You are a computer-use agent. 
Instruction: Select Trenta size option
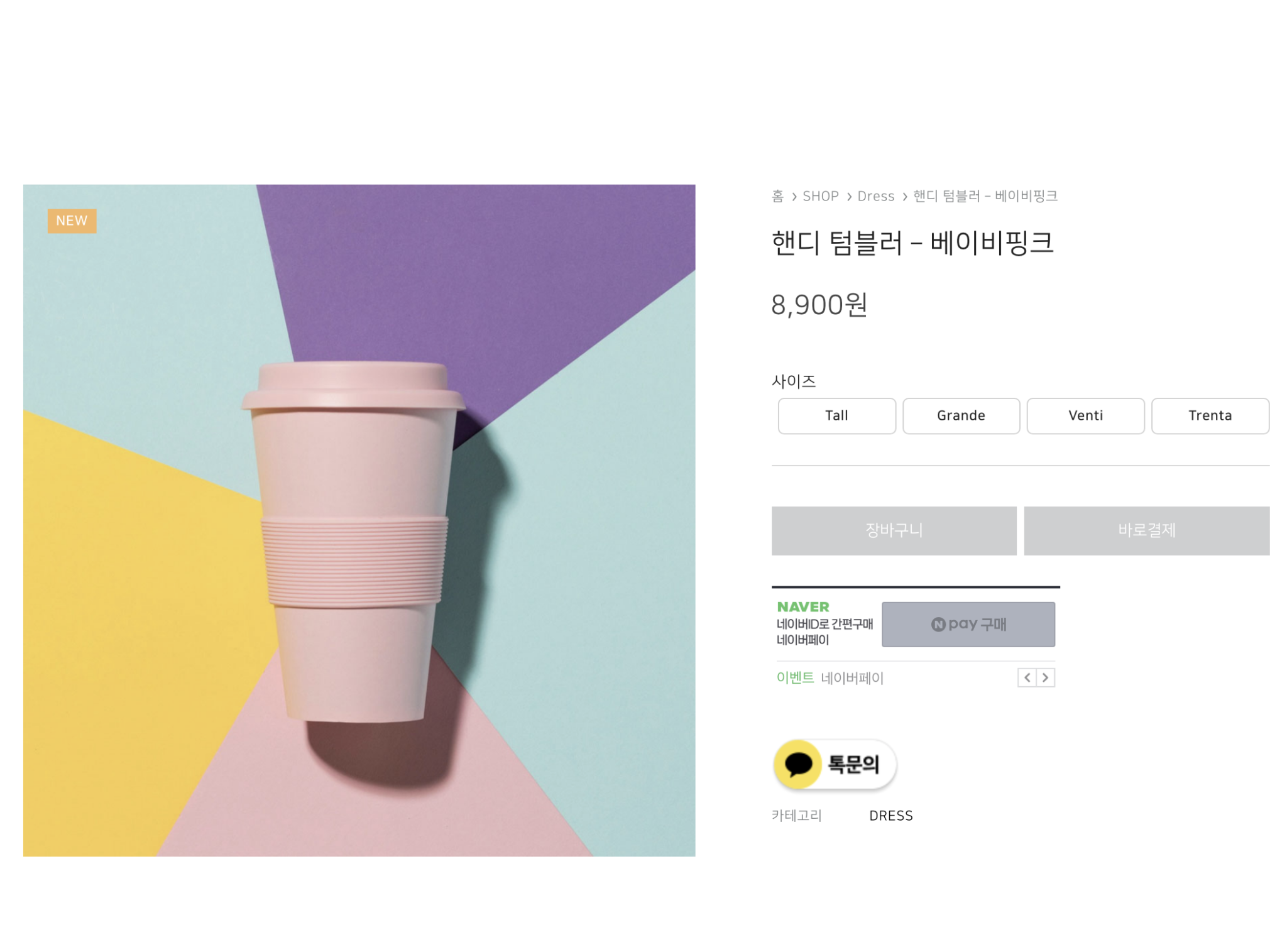[1210, 415]
